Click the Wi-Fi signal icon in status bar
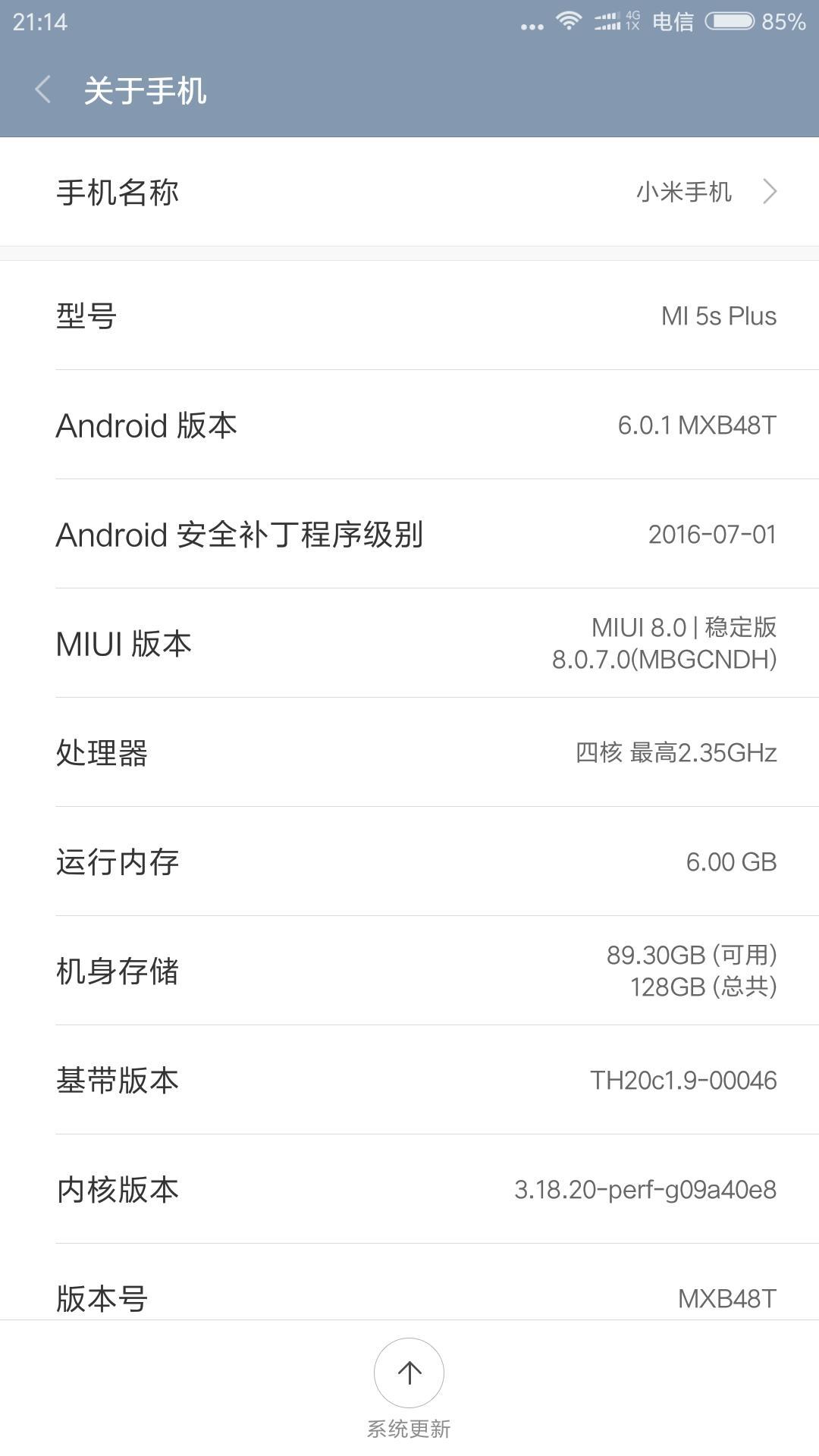This screenshot has width=819, height=1456. tap(571, 20)
